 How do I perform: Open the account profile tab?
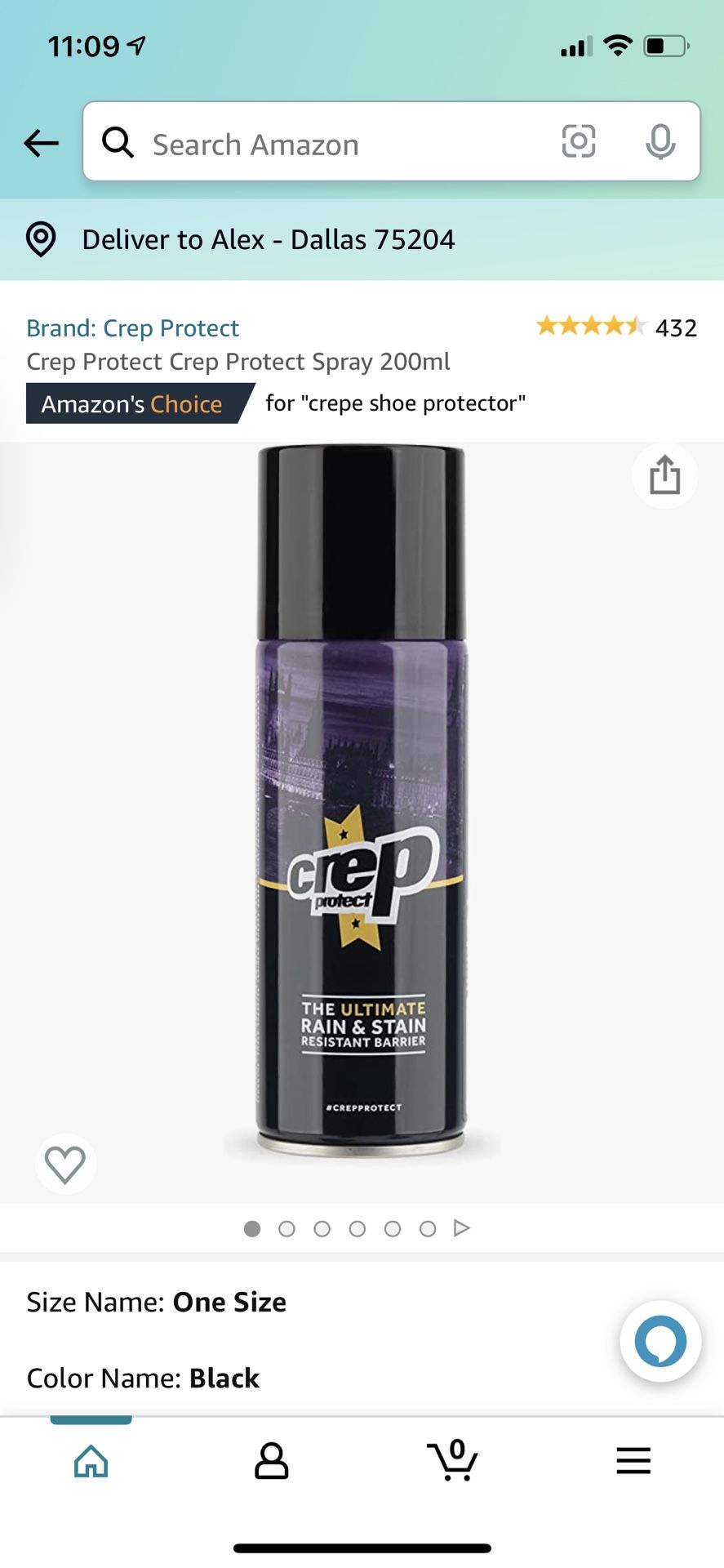coord(271,1461)
